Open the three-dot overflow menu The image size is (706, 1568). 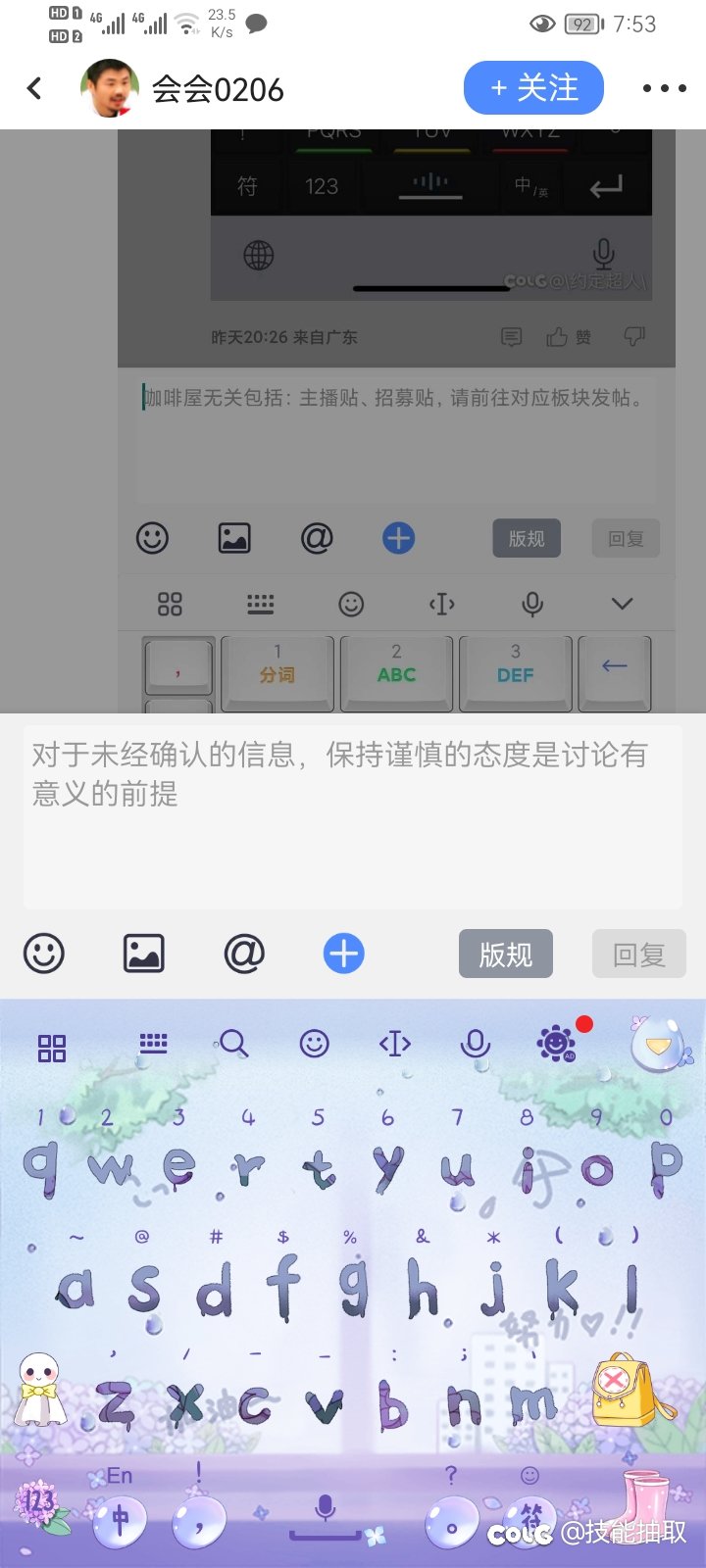[x=664, y=89]
